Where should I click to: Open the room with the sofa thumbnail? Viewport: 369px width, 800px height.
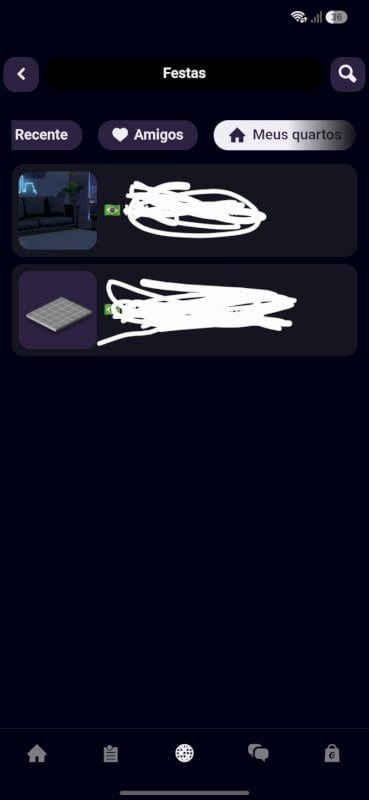(x=184, y=210)
